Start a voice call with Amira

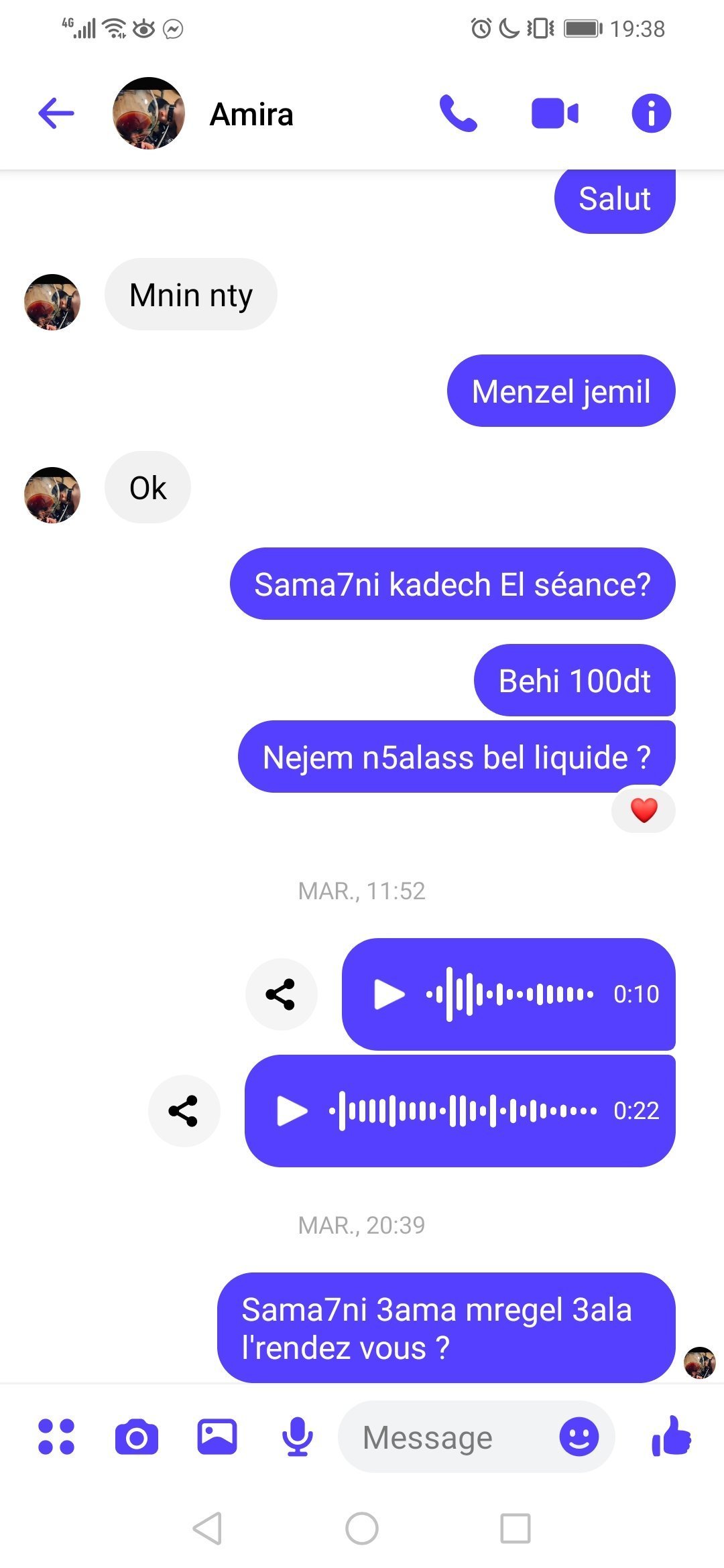pyautogui.click(x=459, y=113)
